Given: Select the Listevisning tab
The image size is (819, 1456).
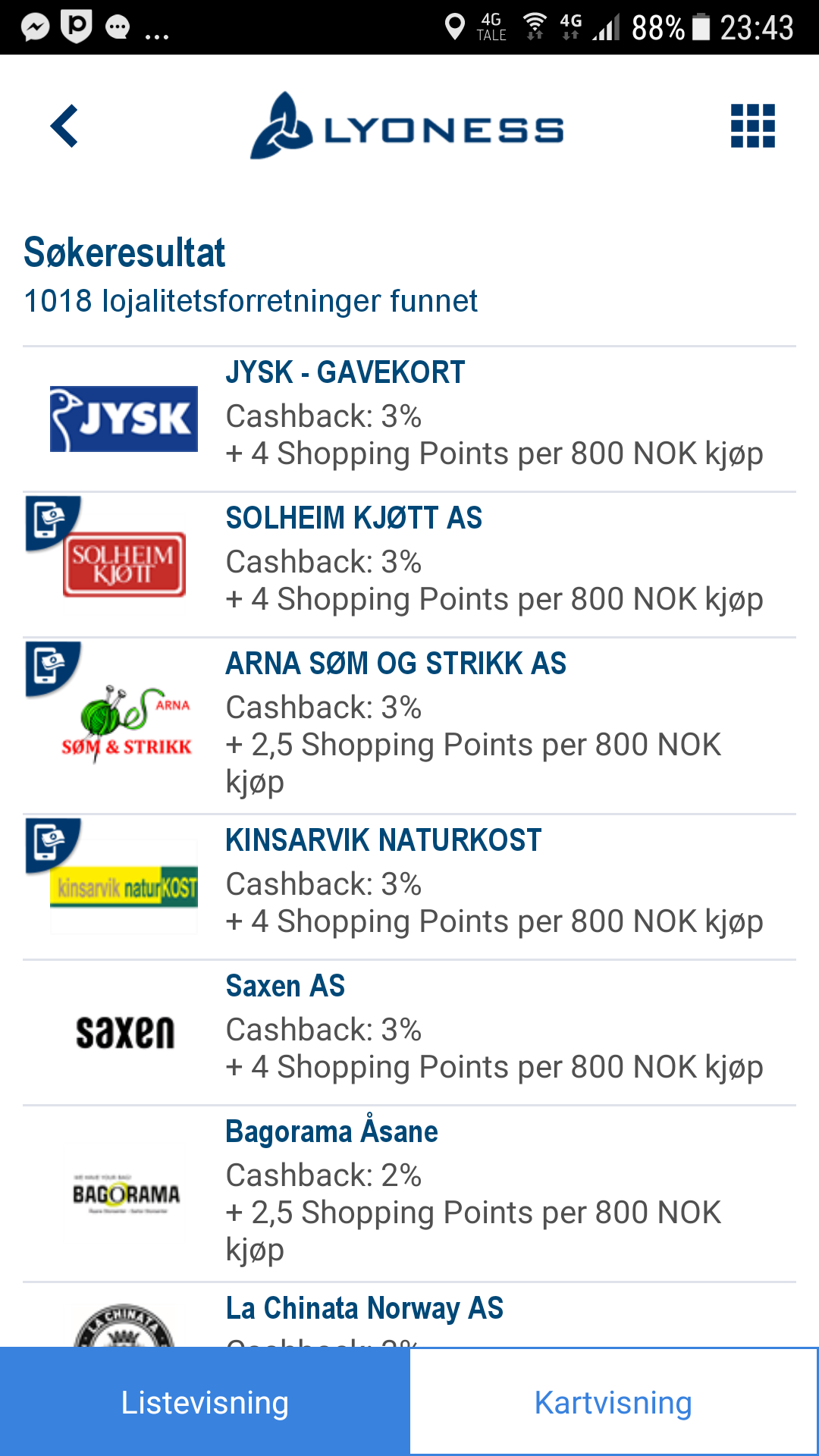Looking at the screenshot, I should pyautogui.click(x=205, y=1402).
